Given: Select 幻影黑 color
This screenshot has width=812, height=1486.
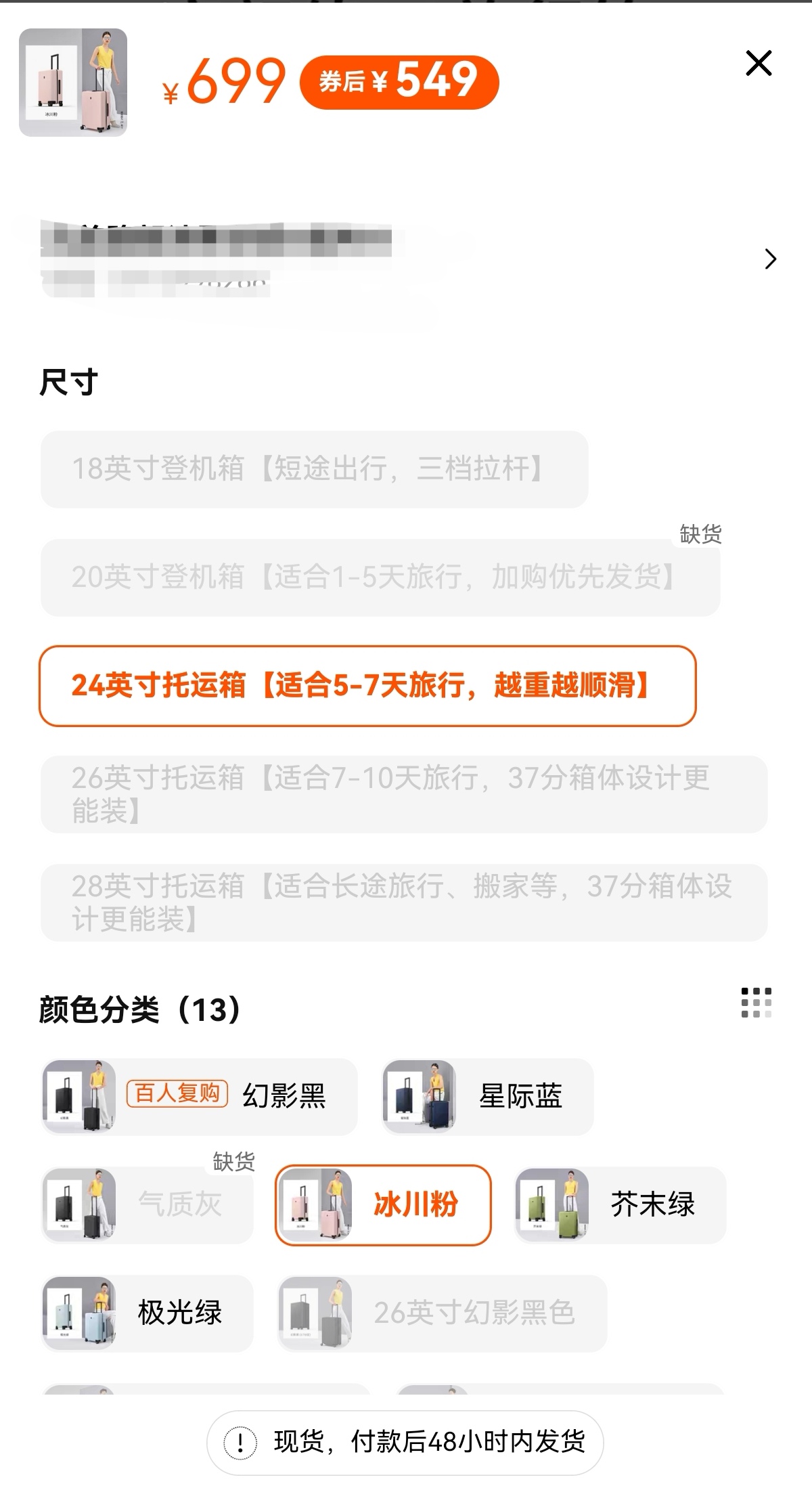Looking at the screenshot, I should coord(199,1097).
